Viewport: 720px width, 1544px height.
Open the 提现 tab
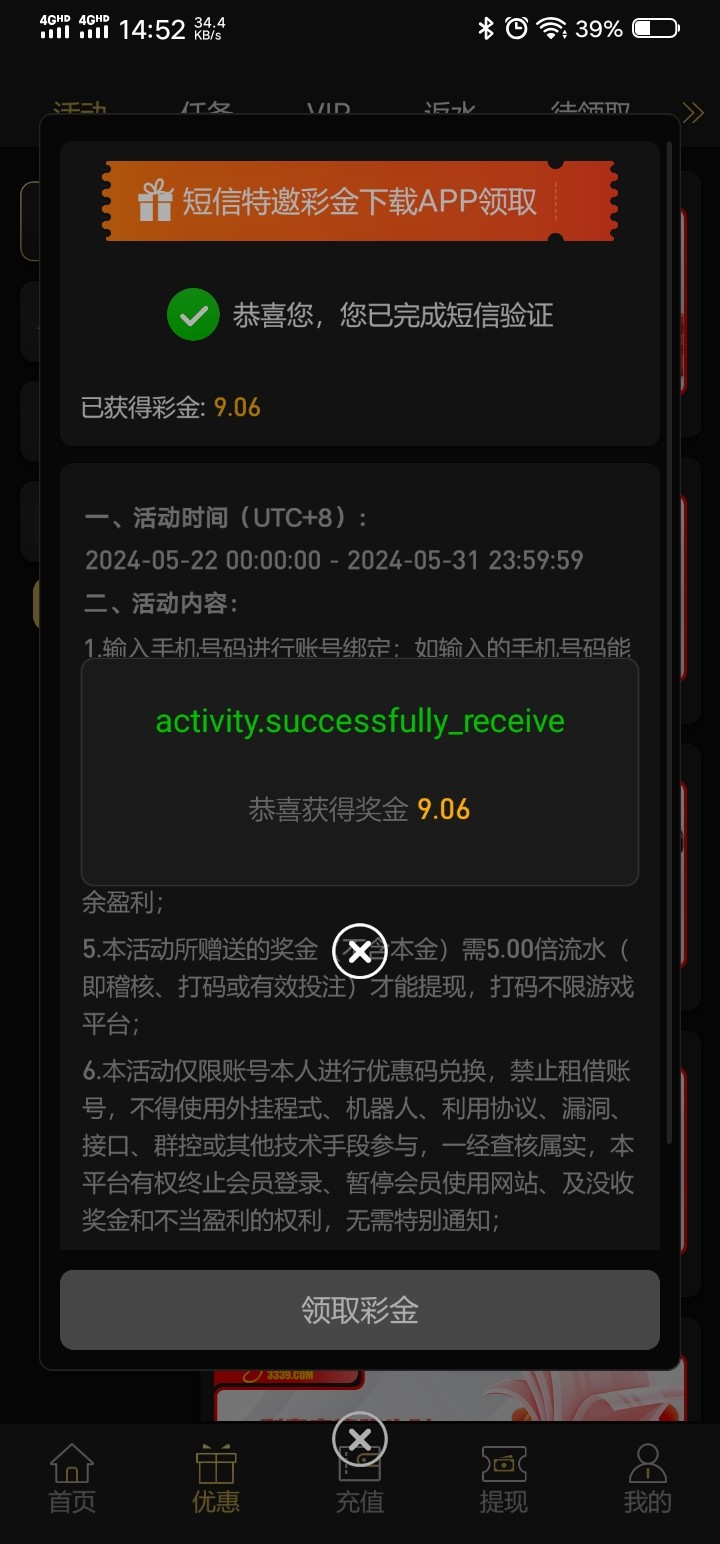tap(503, 1479)
